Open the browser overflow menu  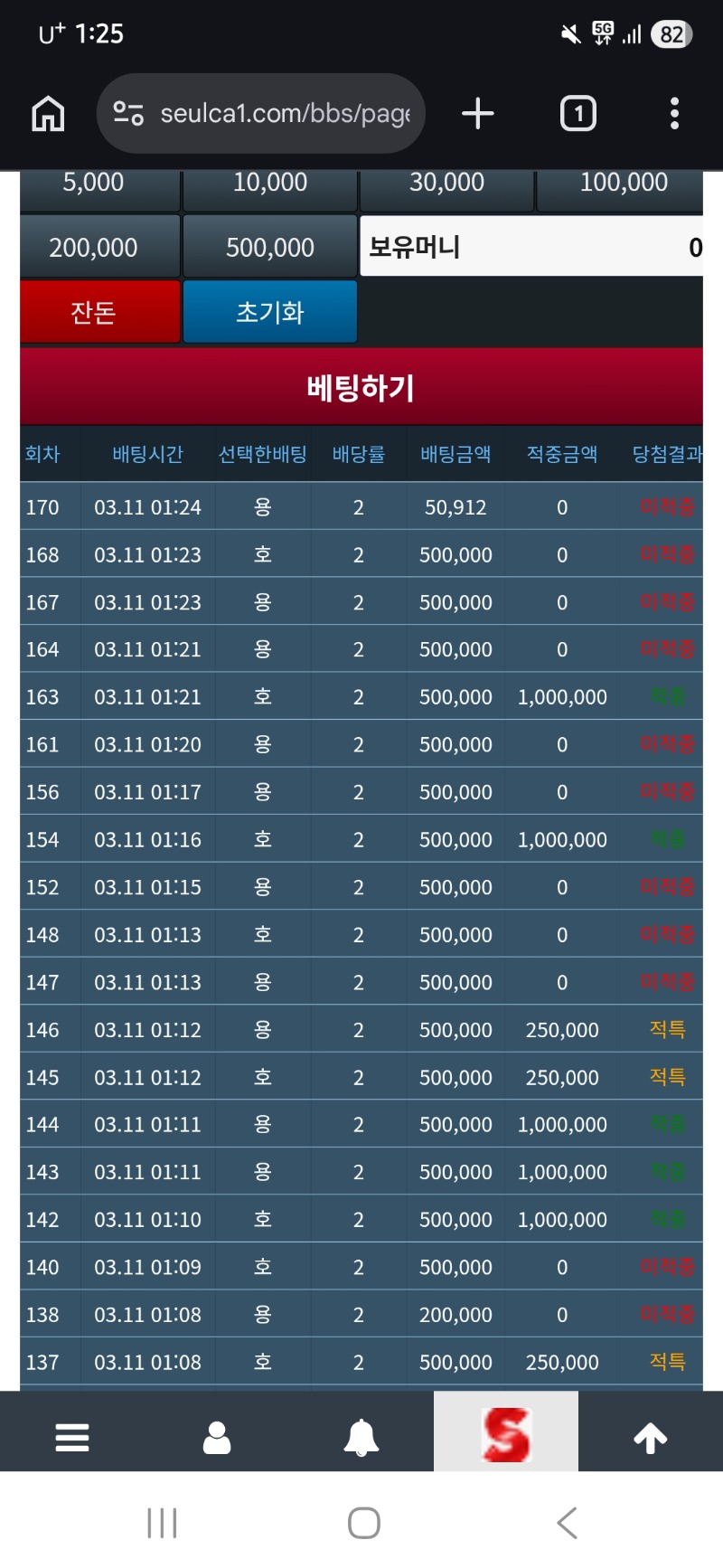tap(674, 114)
